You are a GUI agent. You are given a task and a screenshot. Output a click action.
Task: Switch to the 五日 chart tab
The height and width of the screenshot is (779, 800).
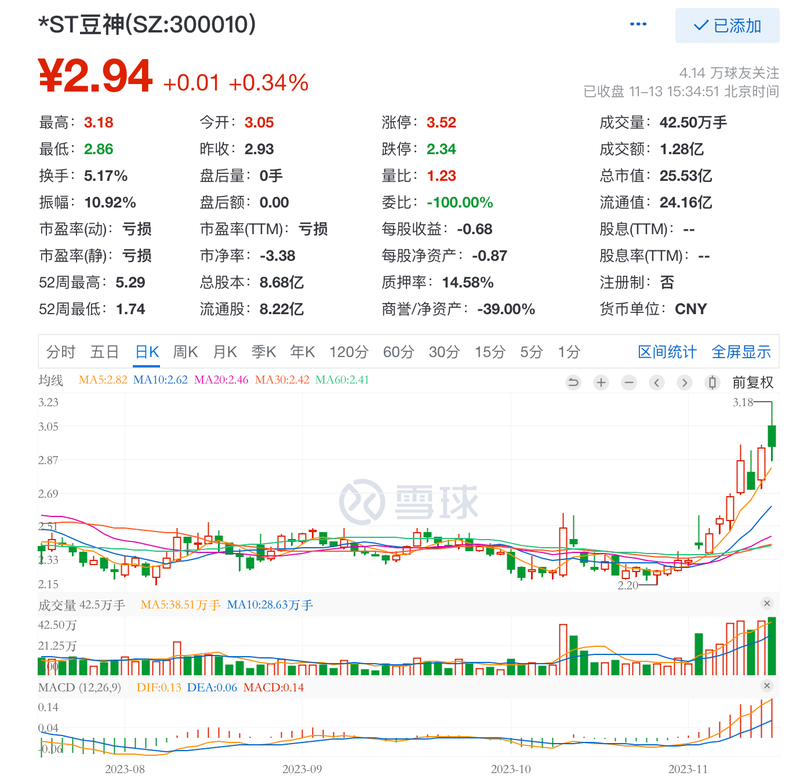[x=104, y=352]
